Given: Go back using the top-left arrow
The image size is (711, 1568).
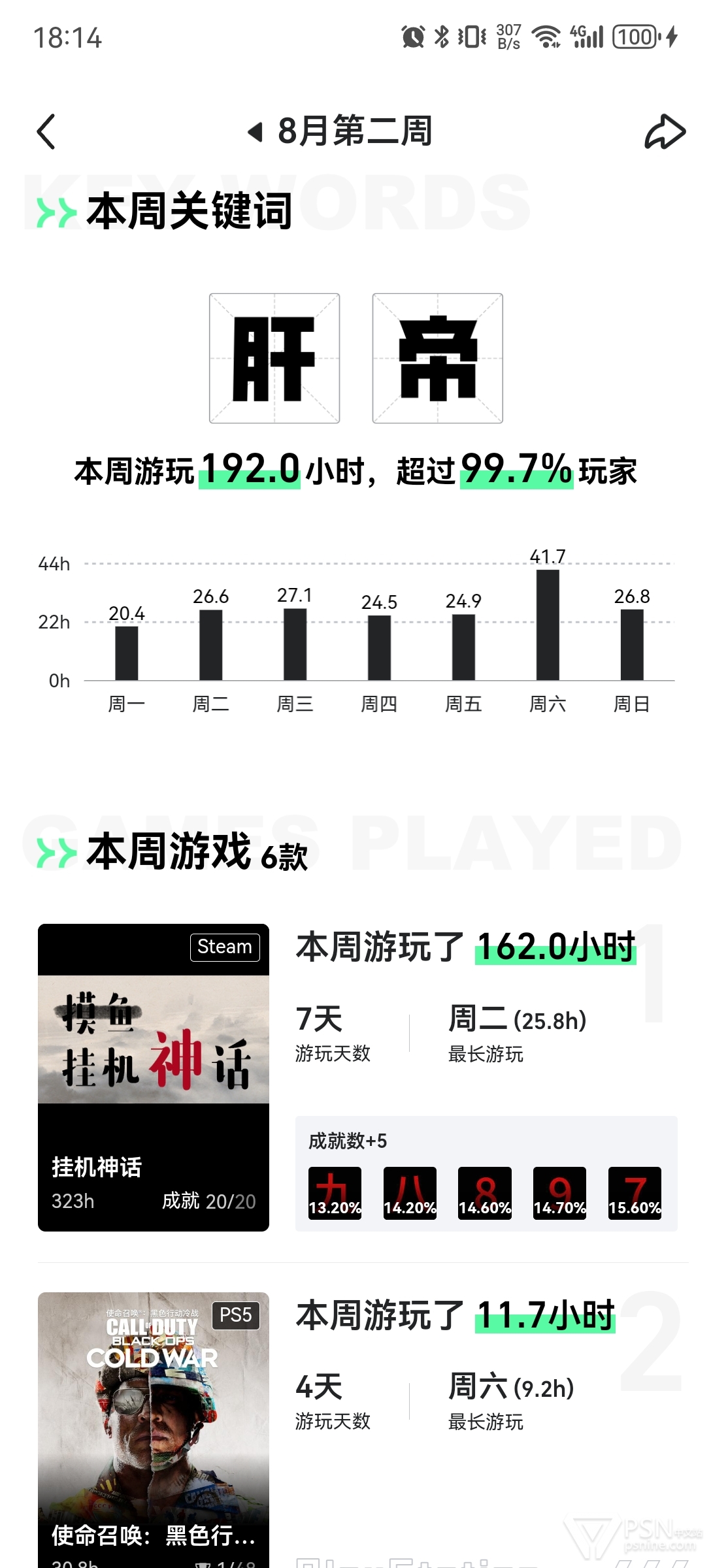Looking at the screenshot, I should click(x=46, y=132).
